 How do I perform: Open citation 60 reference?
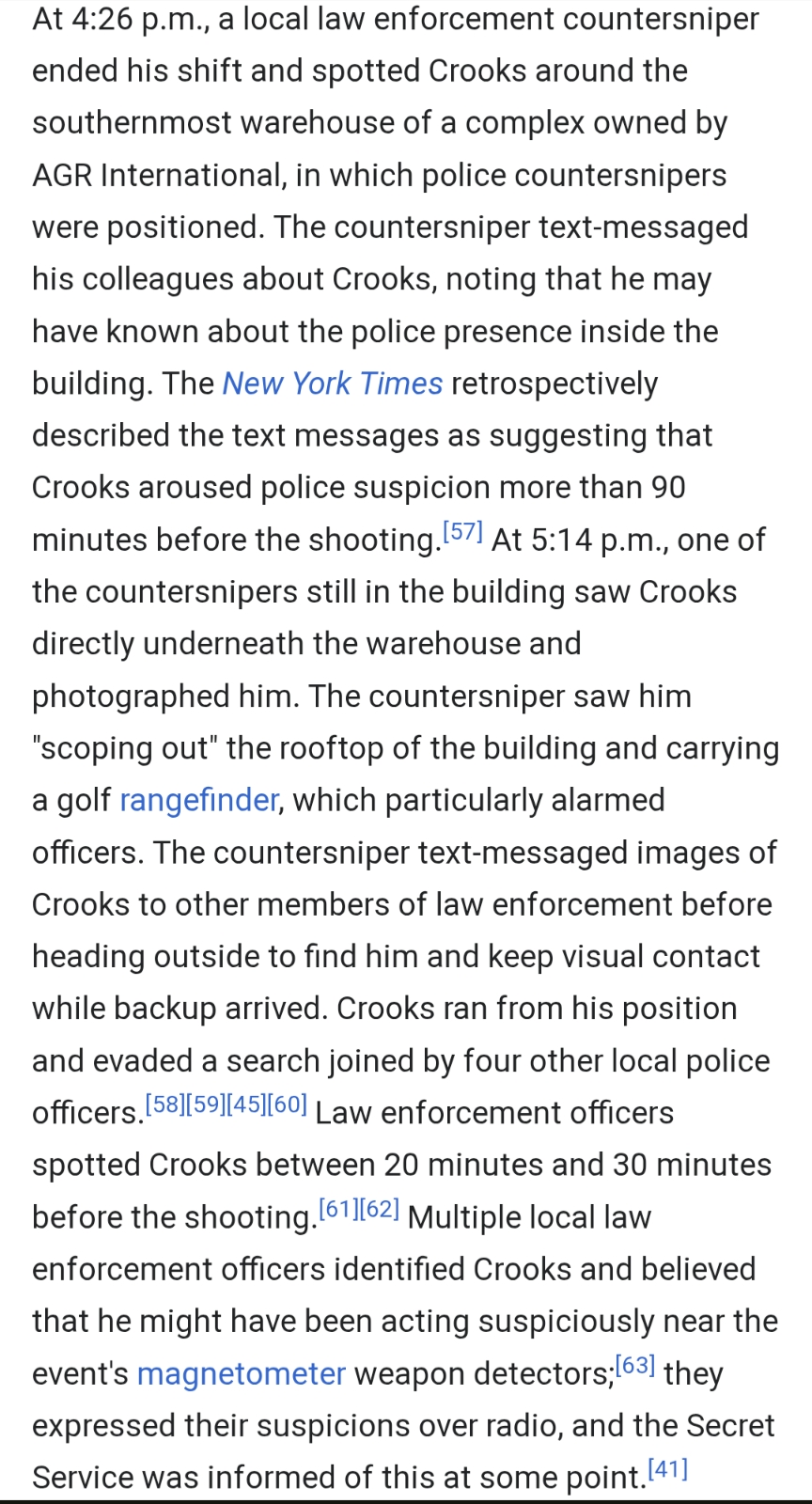(x=288, y=1104)
